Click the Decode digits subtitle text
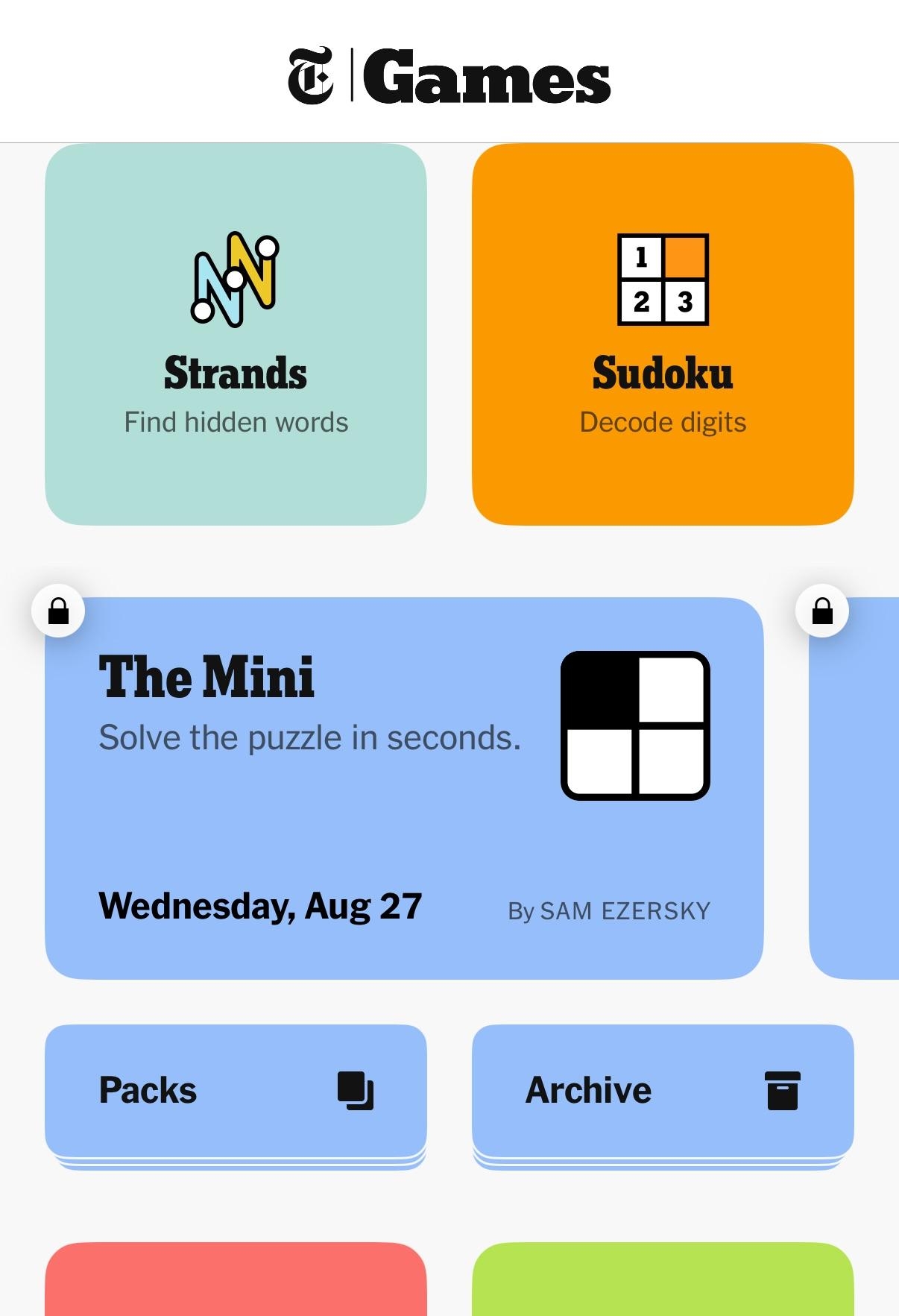The image size is (899, 1316). (663, 421)
